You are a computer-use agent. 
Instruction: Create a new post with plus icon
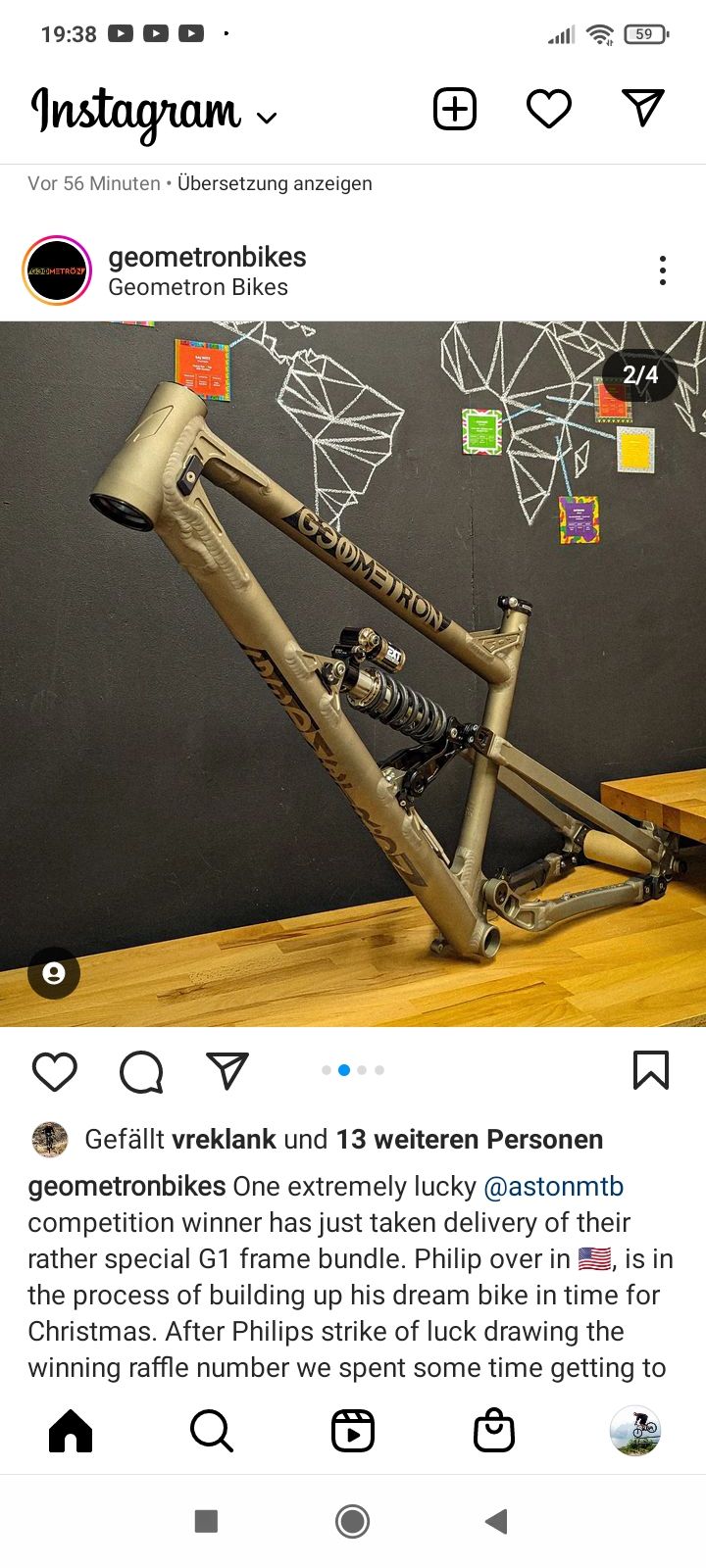pos(455,109)
